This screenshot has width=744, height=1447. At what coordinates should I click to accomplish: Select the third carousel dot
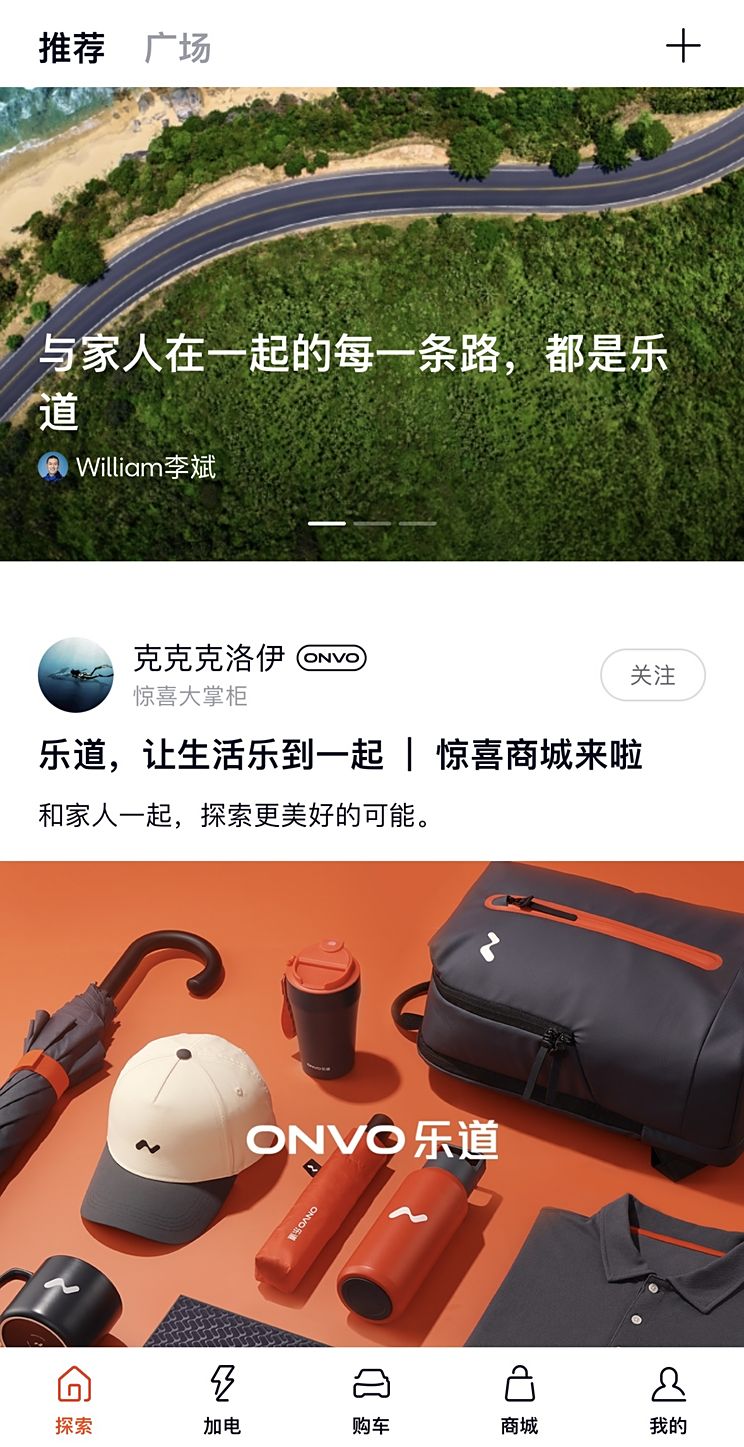click(415, 522)
